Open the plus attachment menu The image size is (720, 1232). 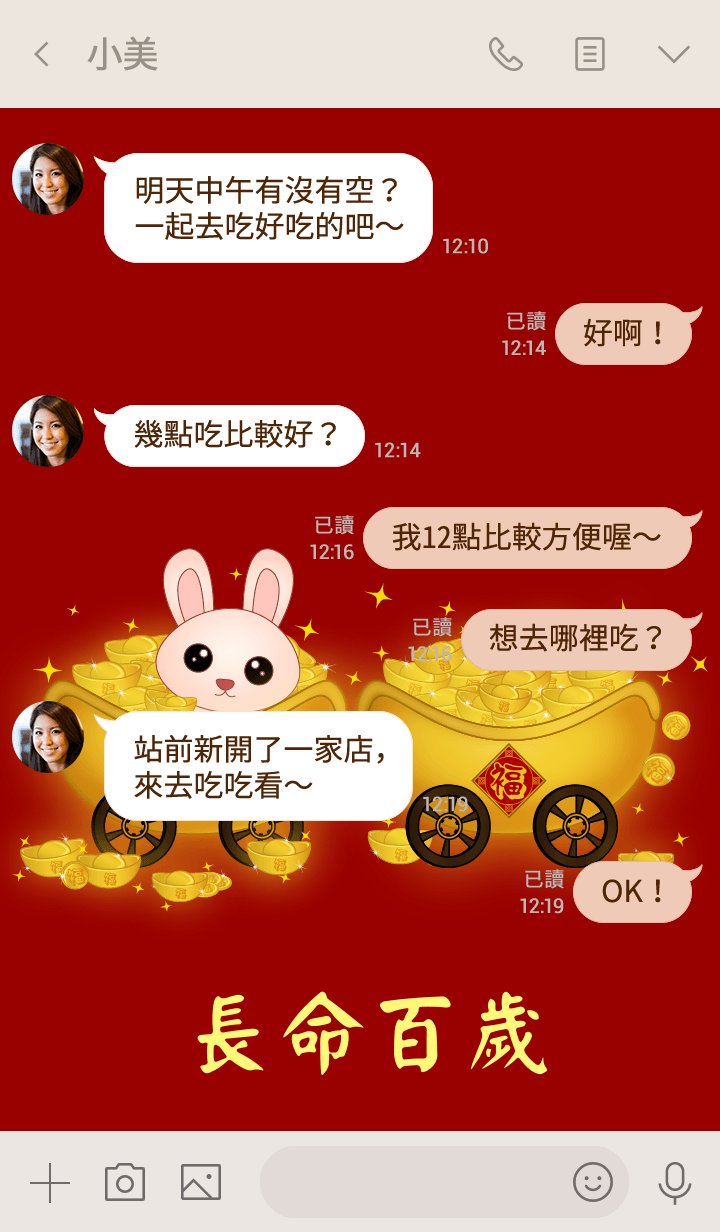click(x=50, y=1183)
